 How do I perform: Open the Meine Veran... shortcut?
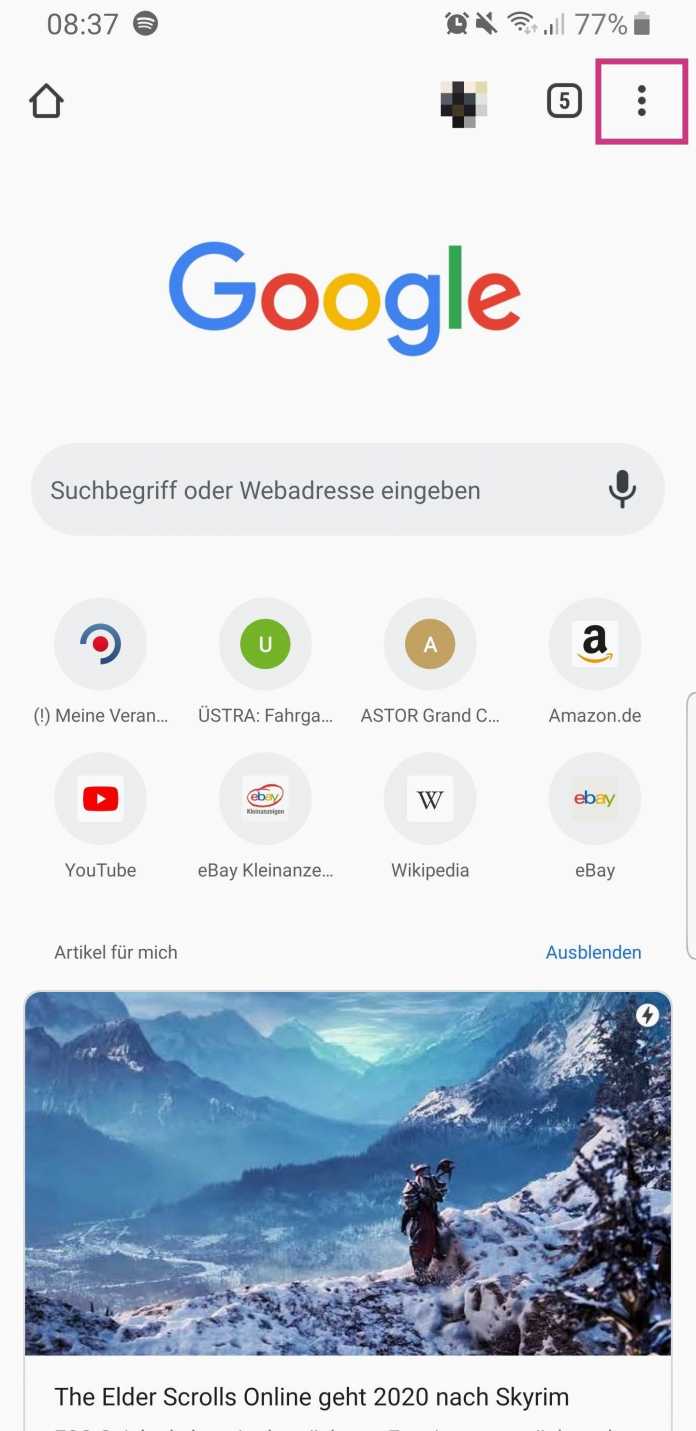(x=100, y=645)
